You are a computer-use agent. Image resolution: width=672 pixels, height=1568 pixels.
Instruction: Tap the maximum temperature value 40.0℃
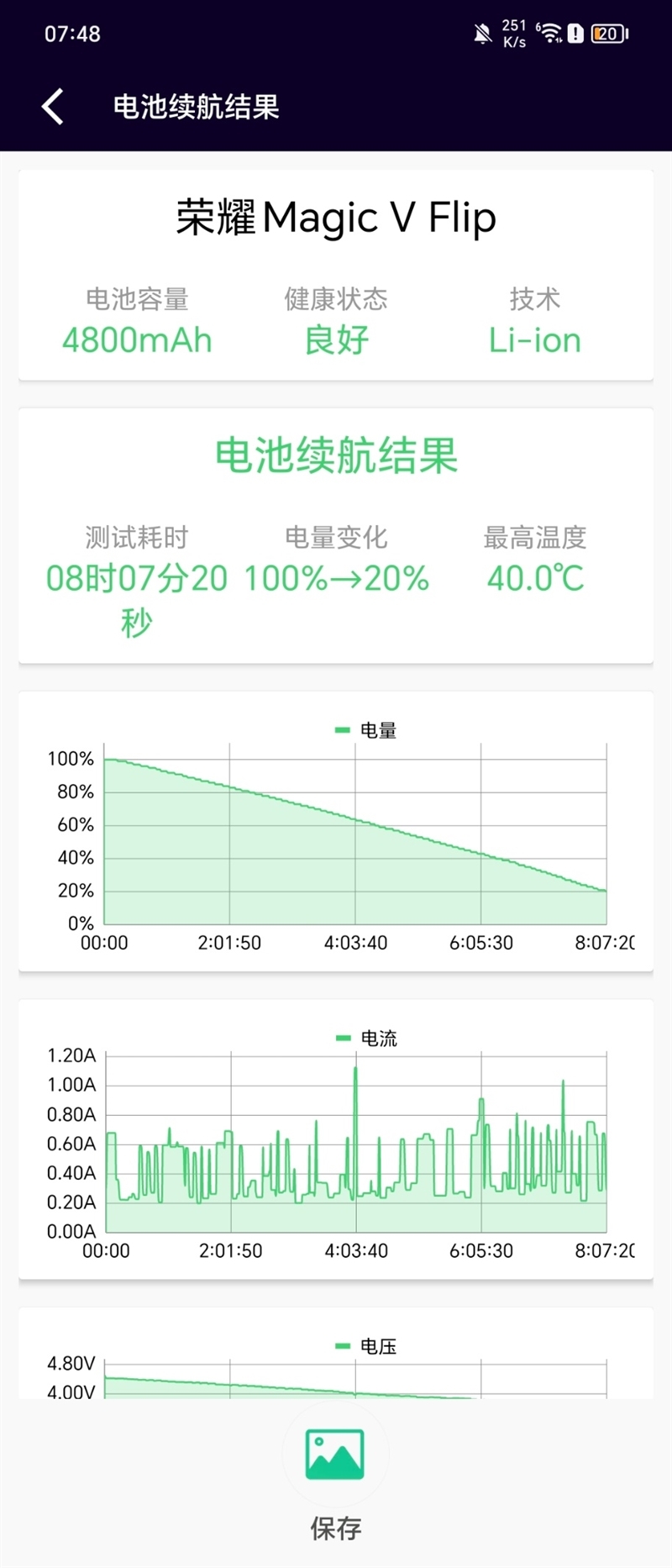[534, 578]
